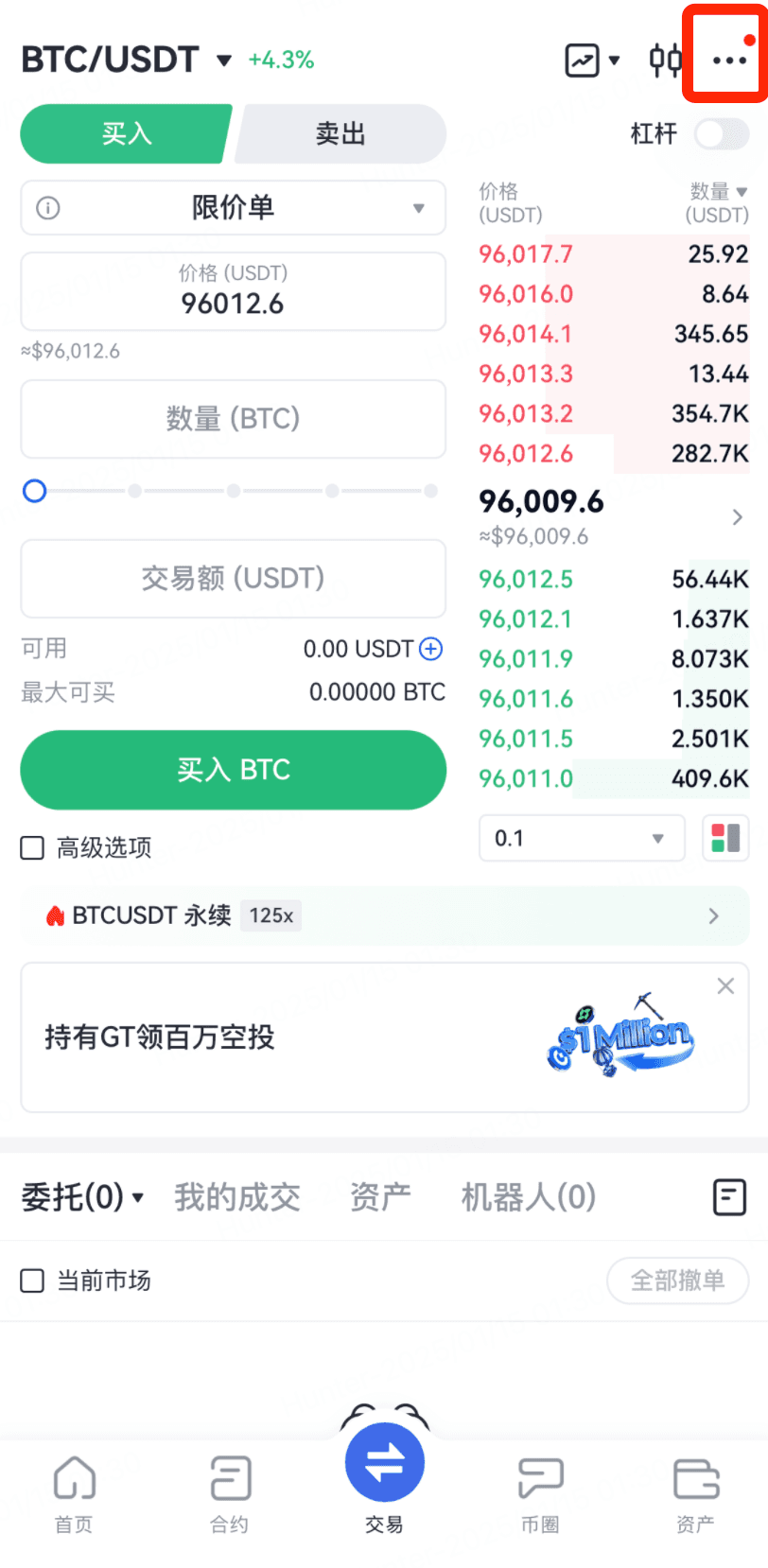Tap the 买入 BTC buy button
The width and height of the screenshot is (768, 1568).
pyautogui.click(x=233, y=770)
